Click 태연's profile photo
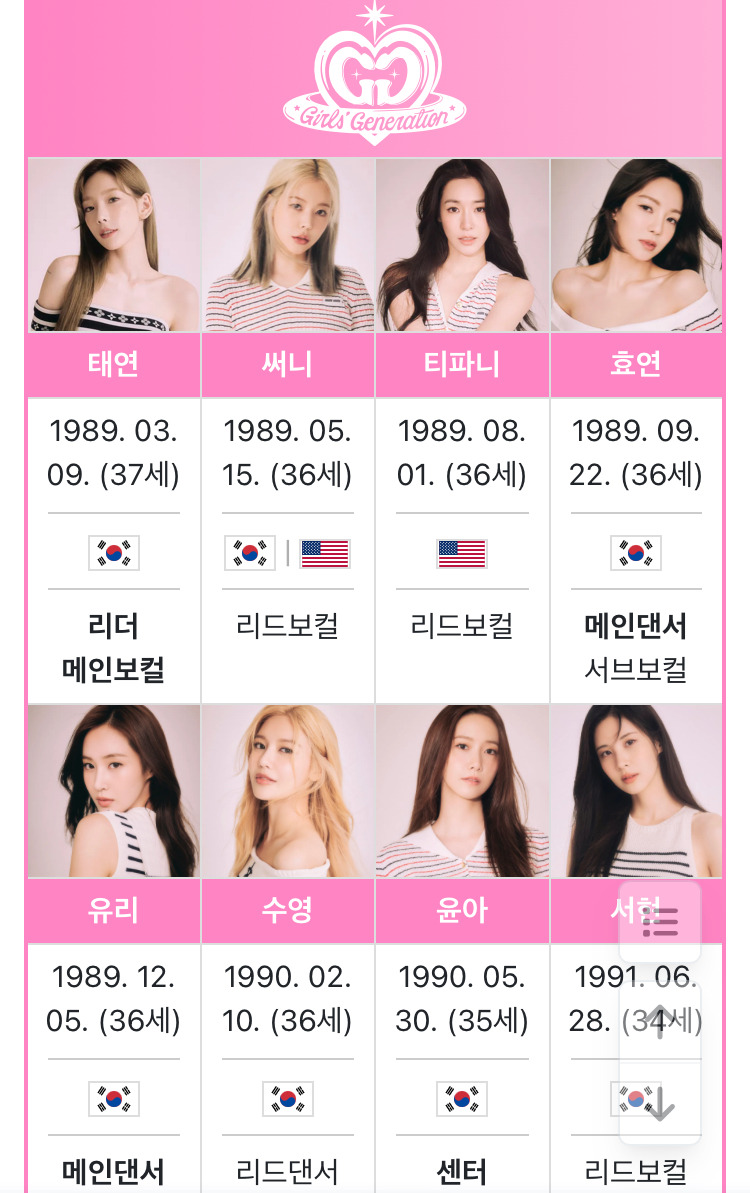 tap(113, 244)
